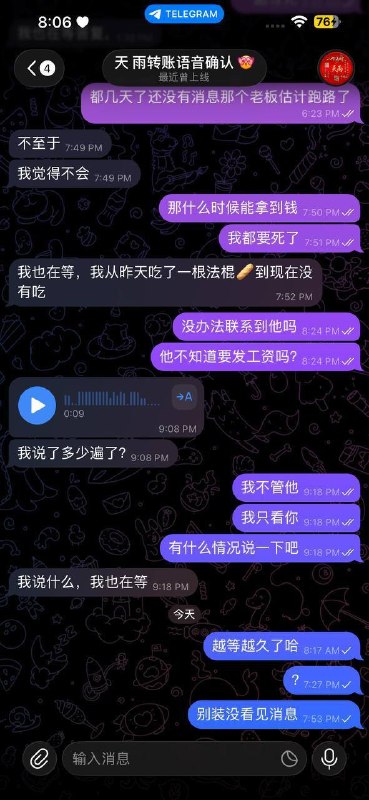The width and height of the screenshot is (369, 800).
Task: Go back to the chat list
Action: pos(39,68)
